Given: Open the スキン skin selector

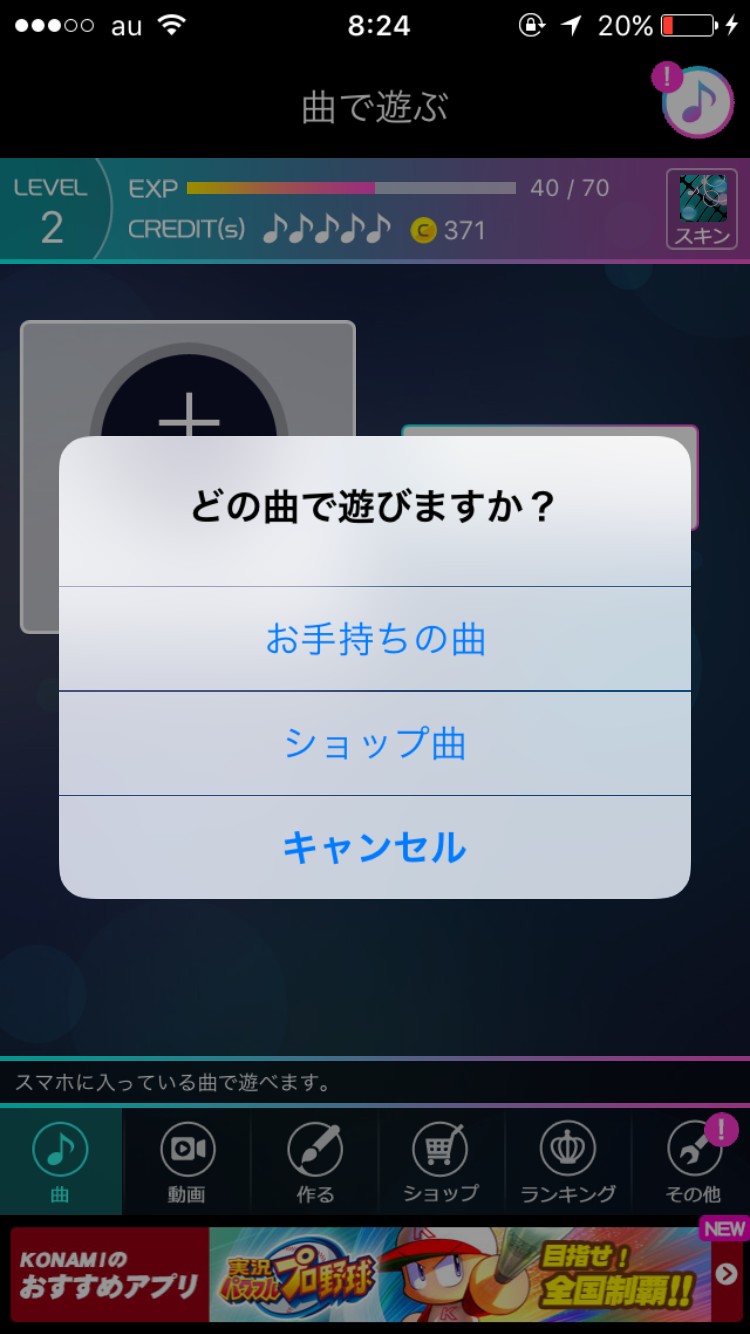Looking at the screenshot, I should point(702,209).
